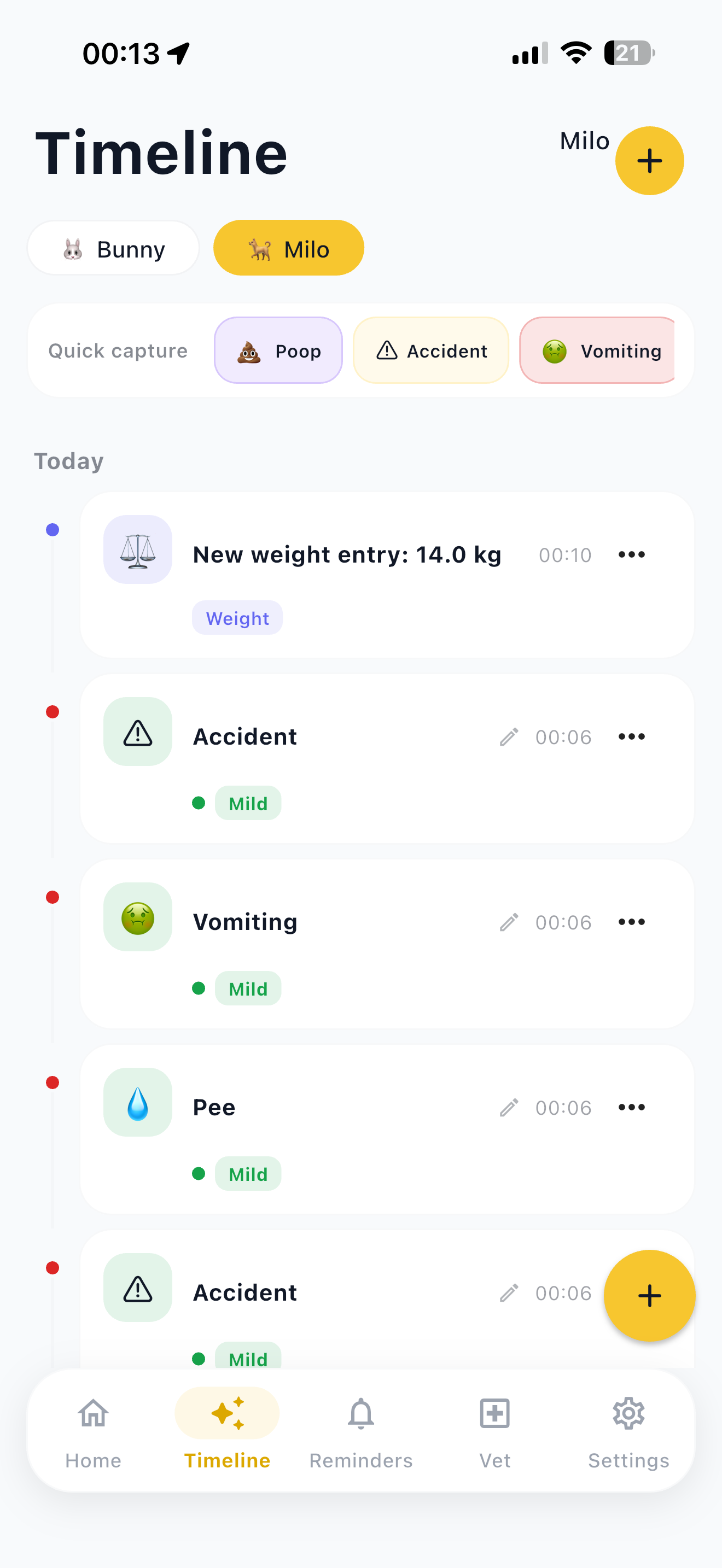Quick capture an Accident event
Viewport: 722px width, 1568px height.
[x=430, y=350]
